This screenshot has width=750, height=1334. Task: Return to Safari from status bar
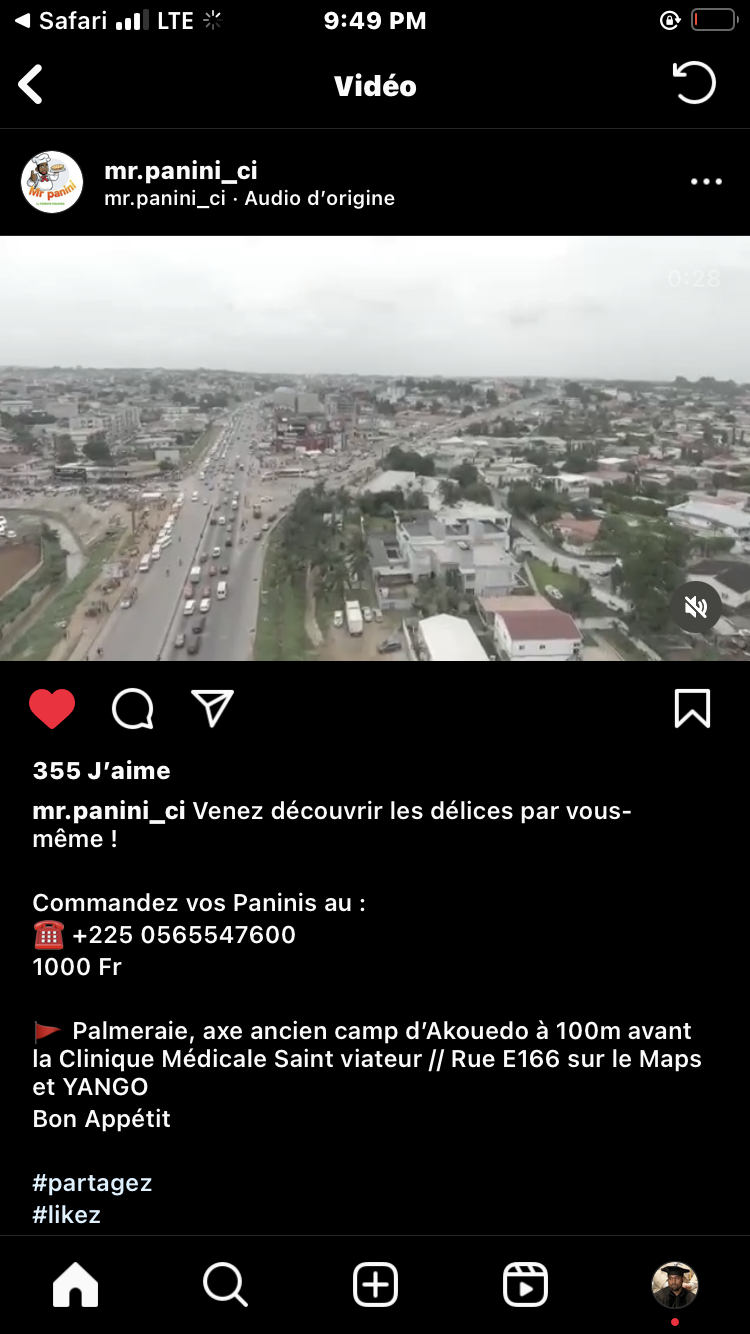(x=60, y=21)
